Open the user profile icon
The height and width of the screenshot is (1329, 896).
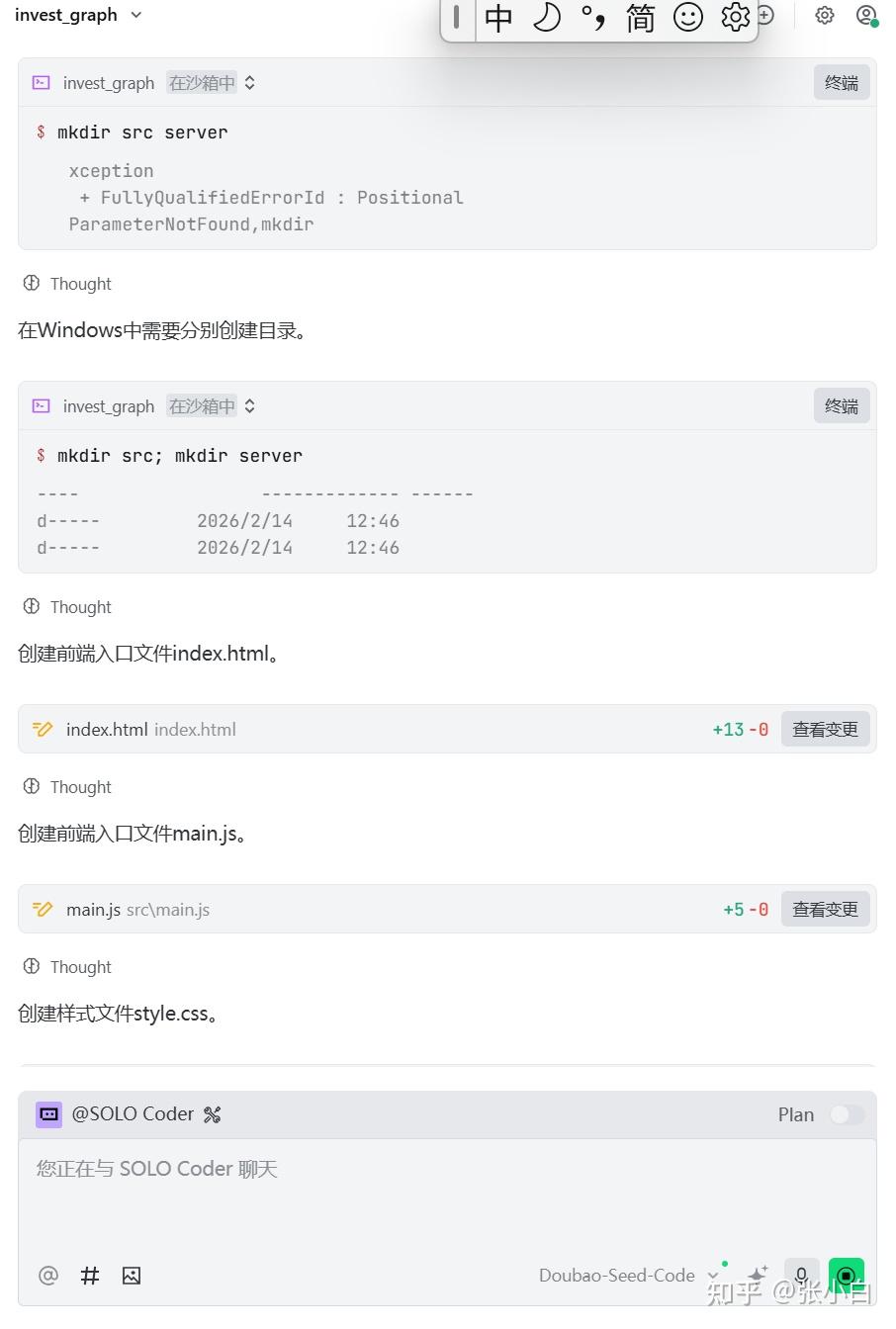point(866,15)
